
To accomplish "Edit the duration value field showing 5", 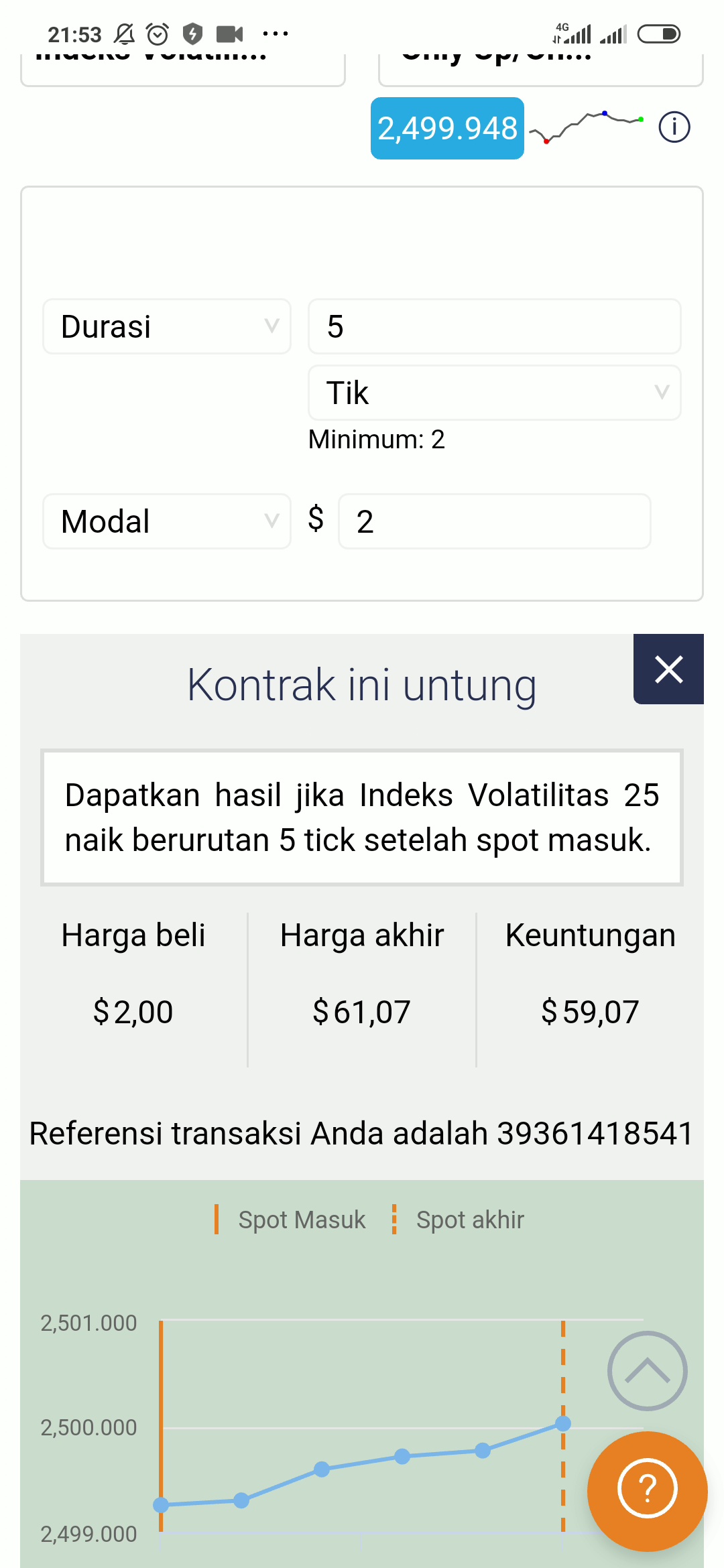I will pyautogui.click(x=495, y=326).
